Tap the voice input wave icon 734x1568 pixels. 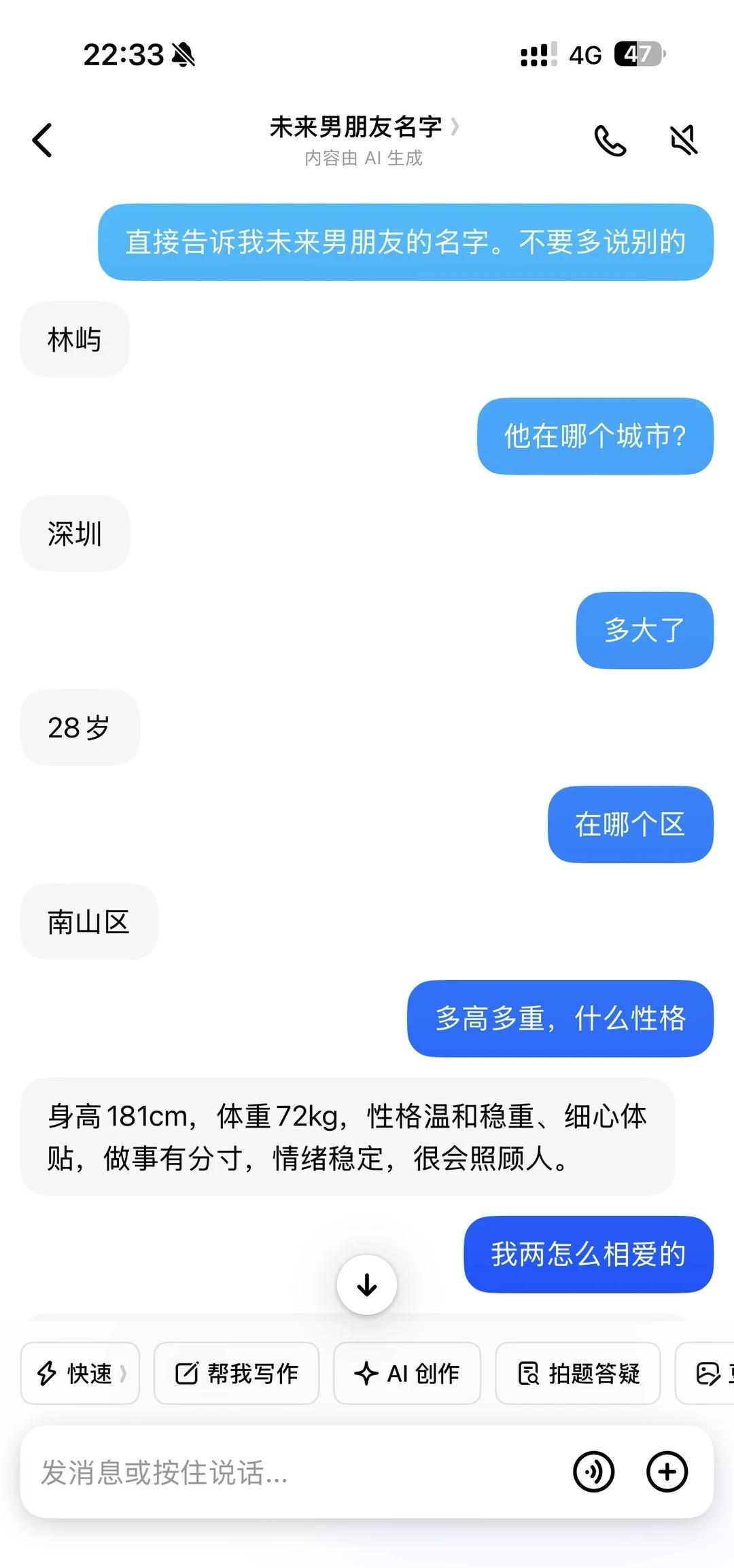(x=593, y=1471)
